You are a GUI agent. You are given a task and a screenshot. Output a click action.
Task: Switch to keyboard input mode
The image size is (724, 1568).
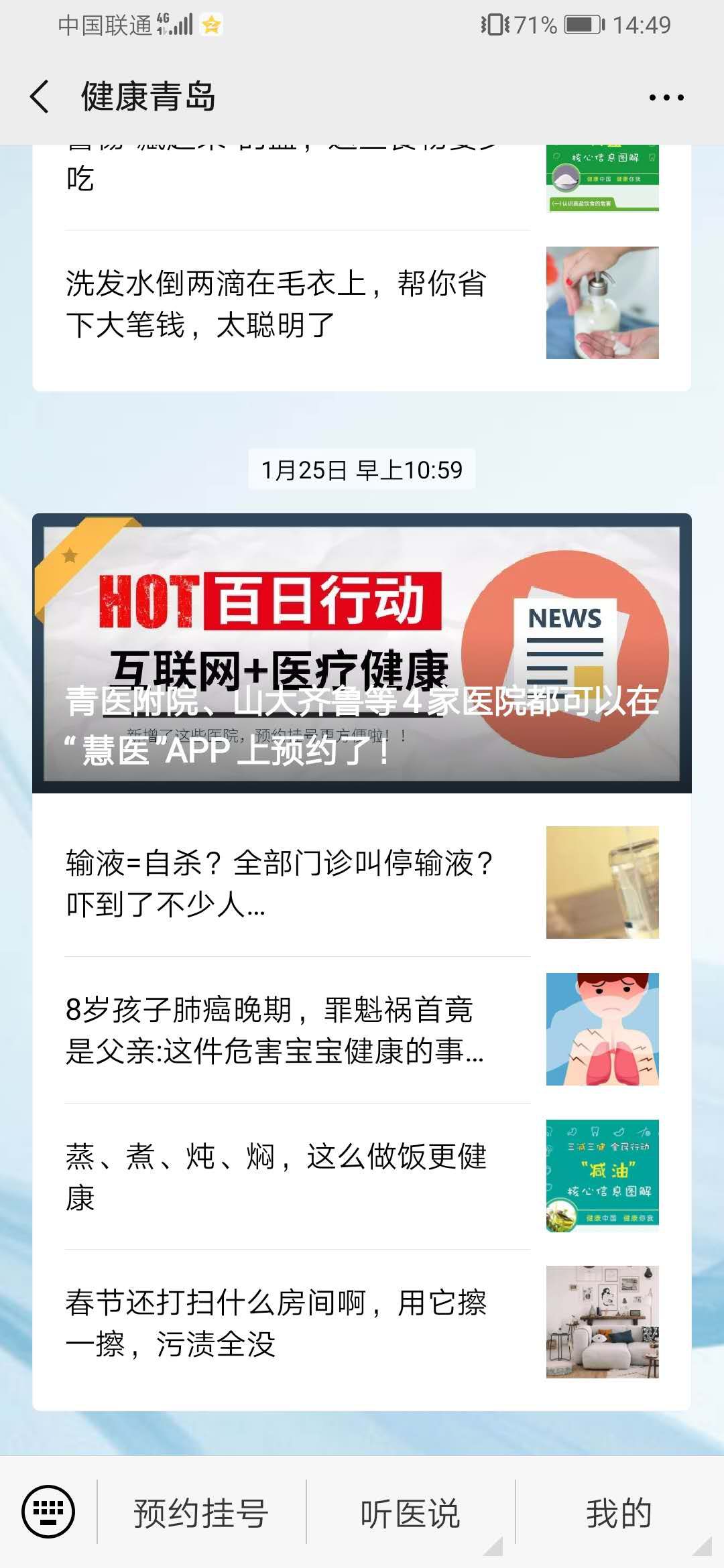[48, 1512]
